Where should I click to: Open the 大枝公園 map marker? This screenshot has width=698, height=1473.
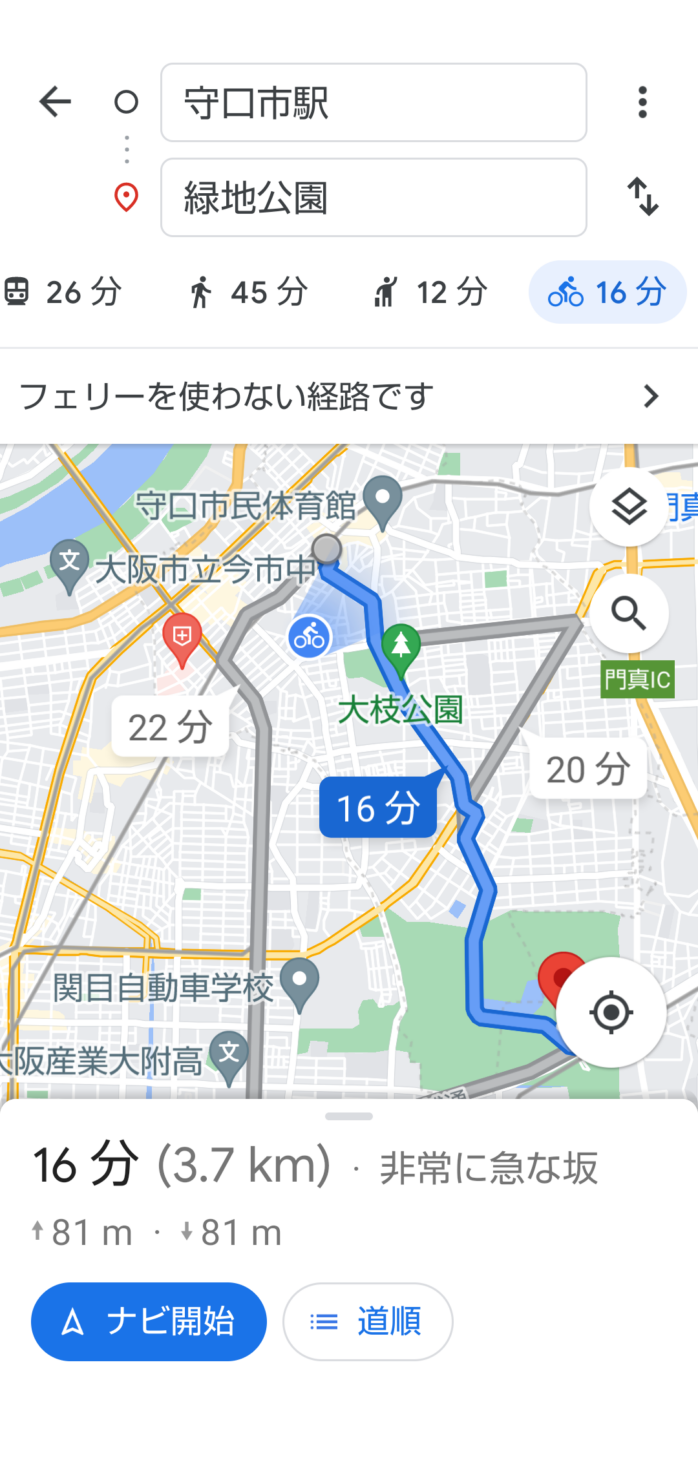click(401, 642)
